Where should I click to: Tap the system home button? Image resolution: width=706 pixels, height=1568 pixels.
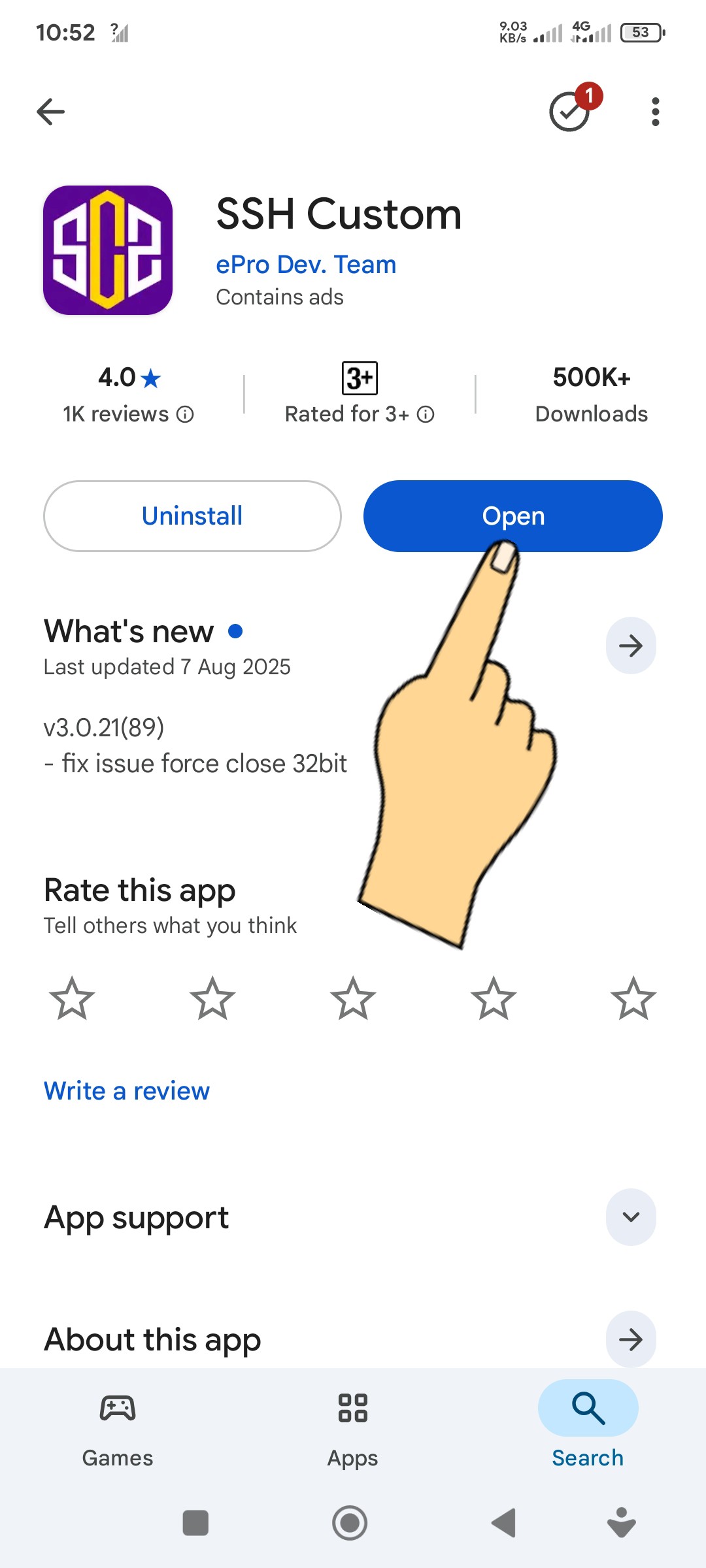click(350, 1523)
